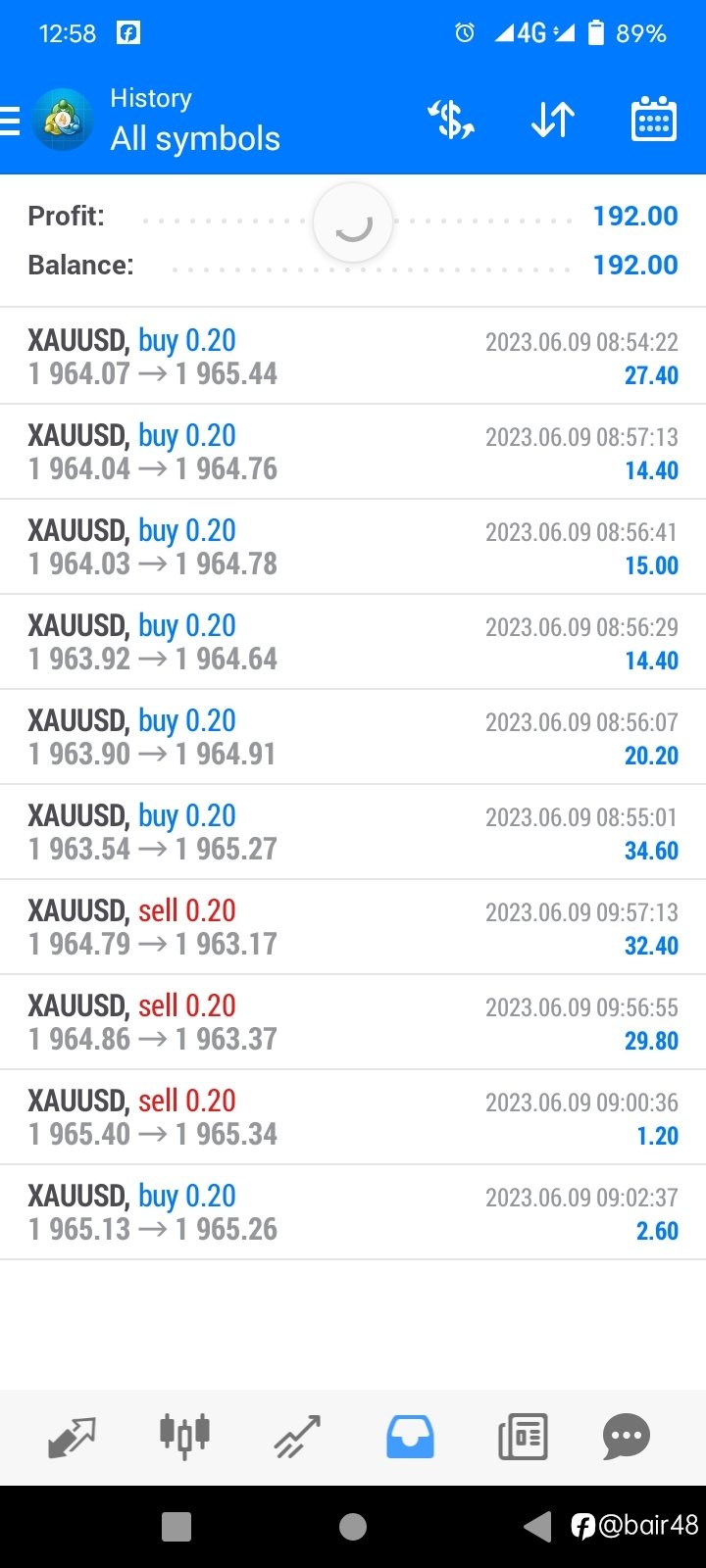Switch to the Quotes tab
This screenshot has width=706, height=1568.
tap(73, 1438)
